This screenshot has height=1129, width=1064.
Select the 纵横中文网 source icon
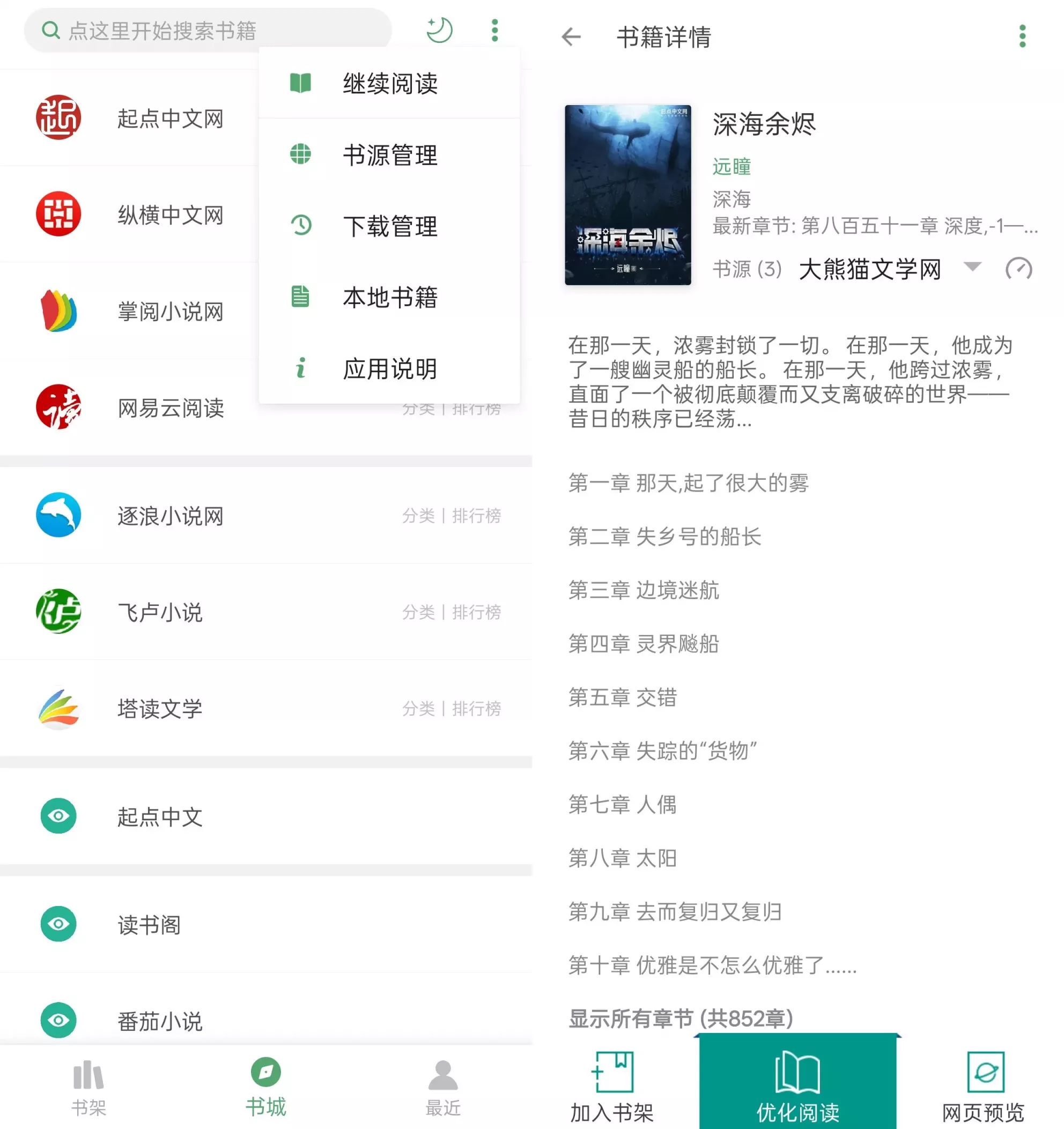[x=58, y=214]
